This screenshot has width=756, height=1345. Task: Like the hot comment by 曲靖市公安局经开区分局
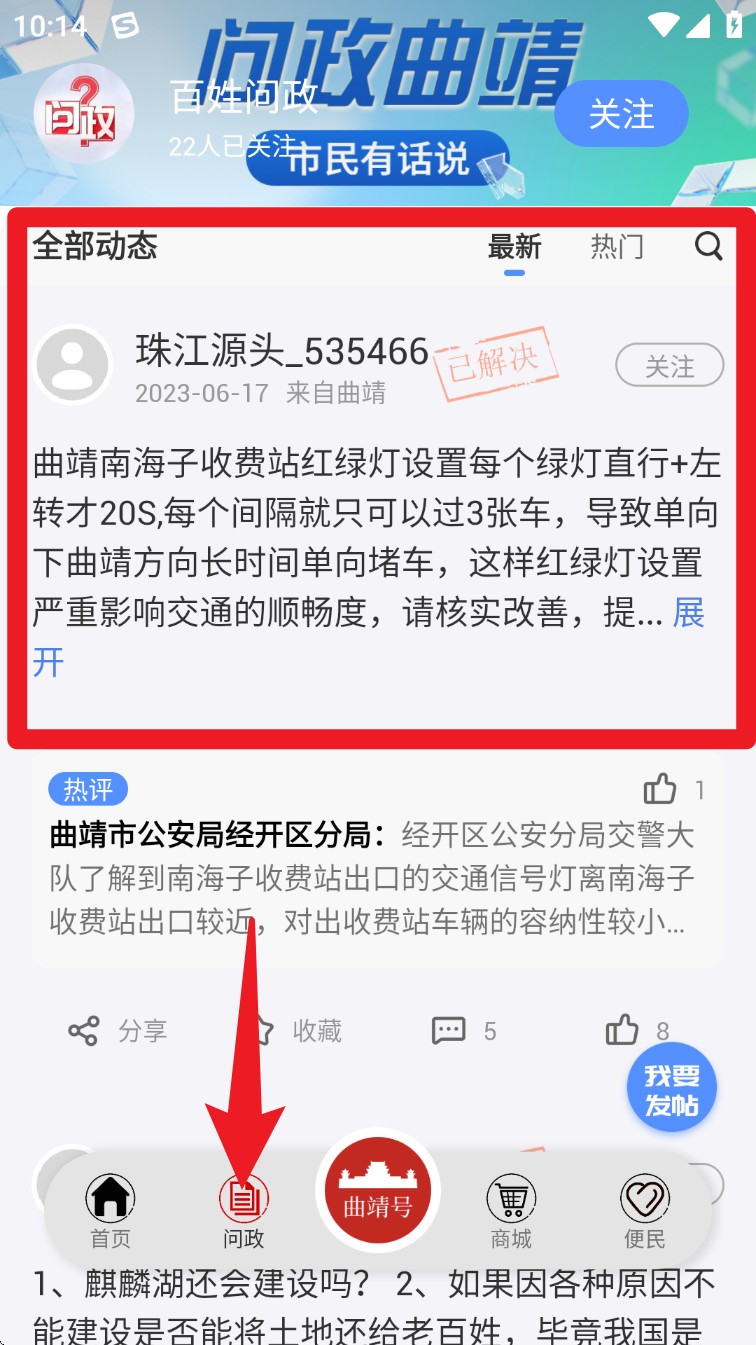660,790
